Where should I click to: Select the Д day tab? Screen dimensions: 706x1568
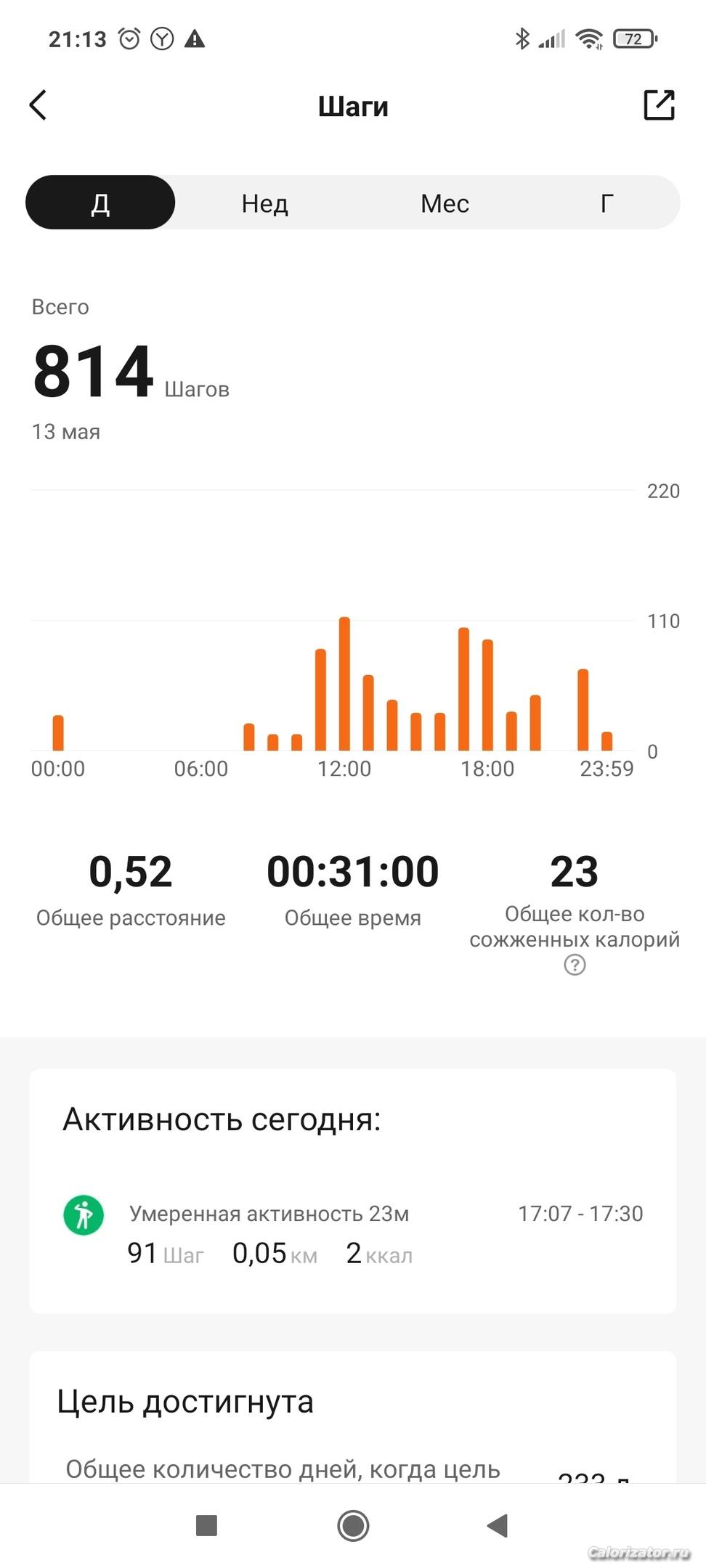click(100, 203)
